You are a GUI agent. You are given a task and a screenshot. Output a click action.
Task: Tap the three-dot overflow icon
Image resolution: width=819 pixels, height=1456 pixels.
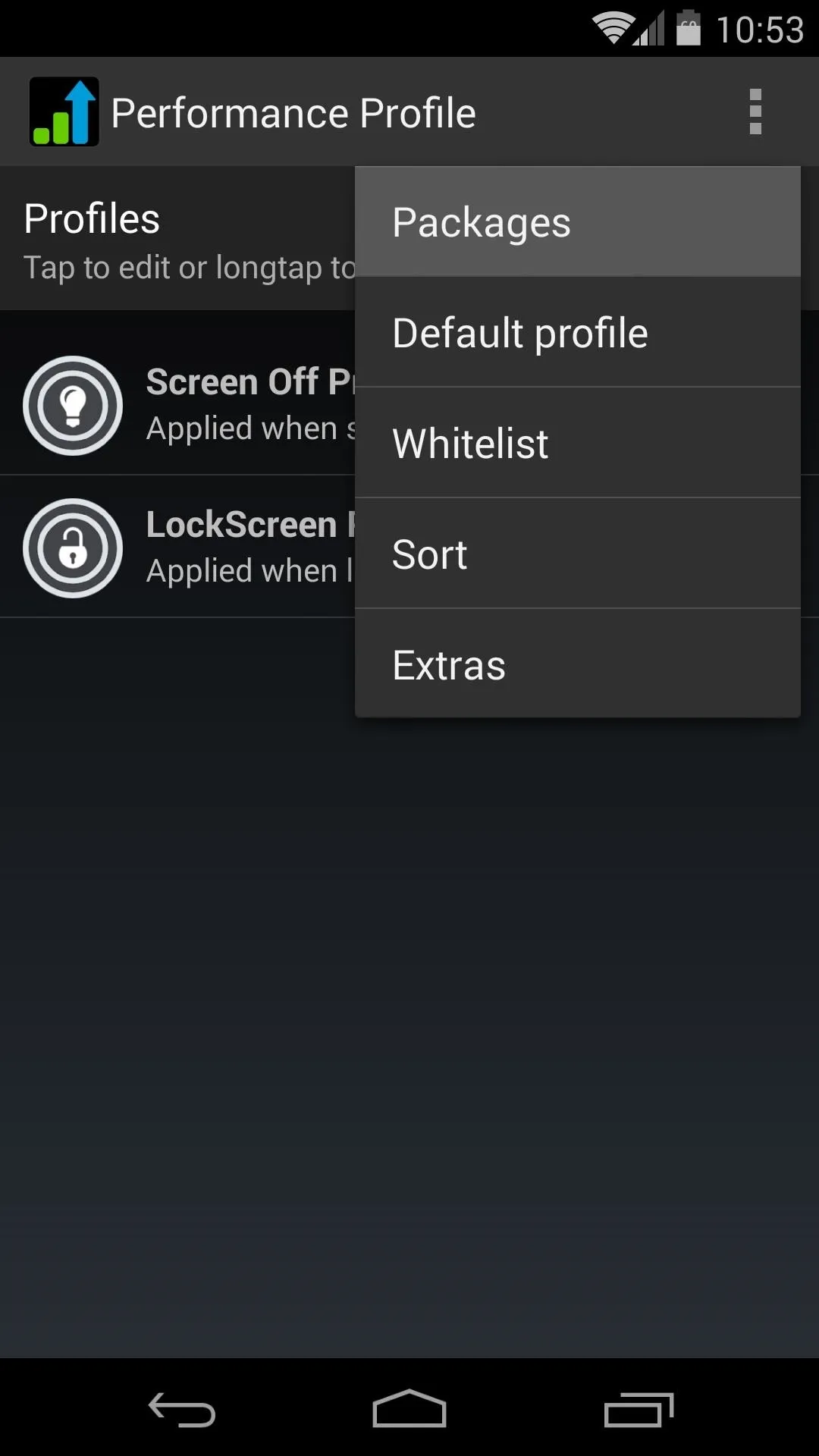(755, 112)
